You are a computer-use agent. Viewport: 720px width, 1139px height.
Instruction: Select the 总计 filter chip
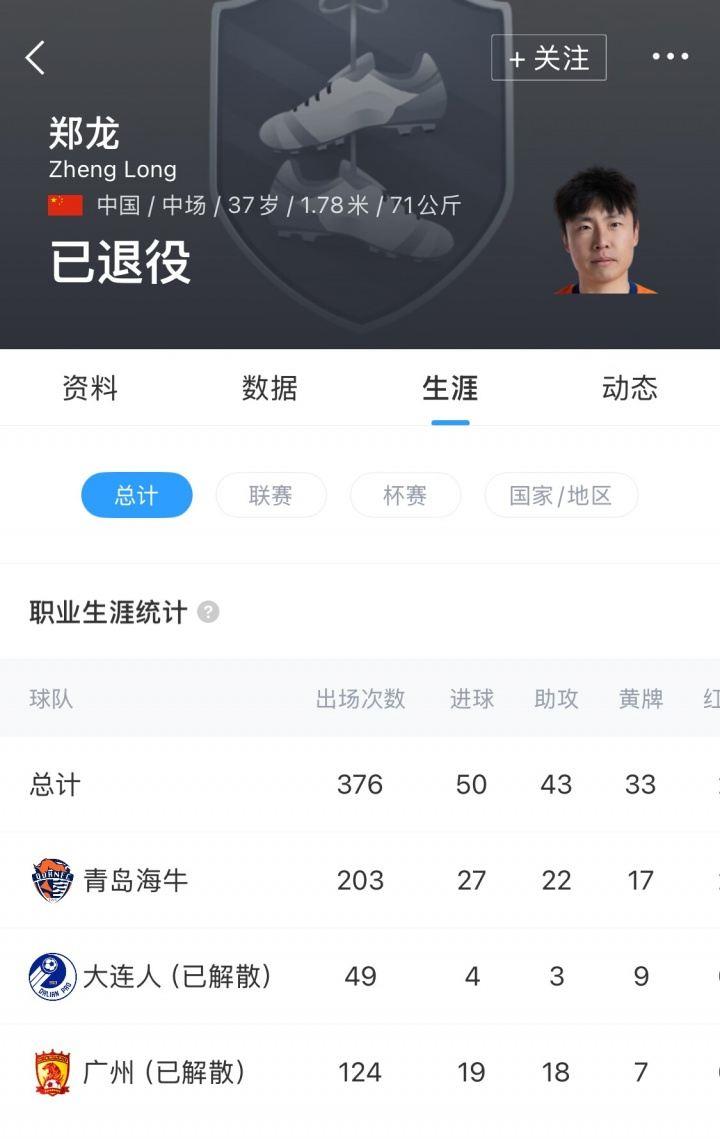click(136, 495)
